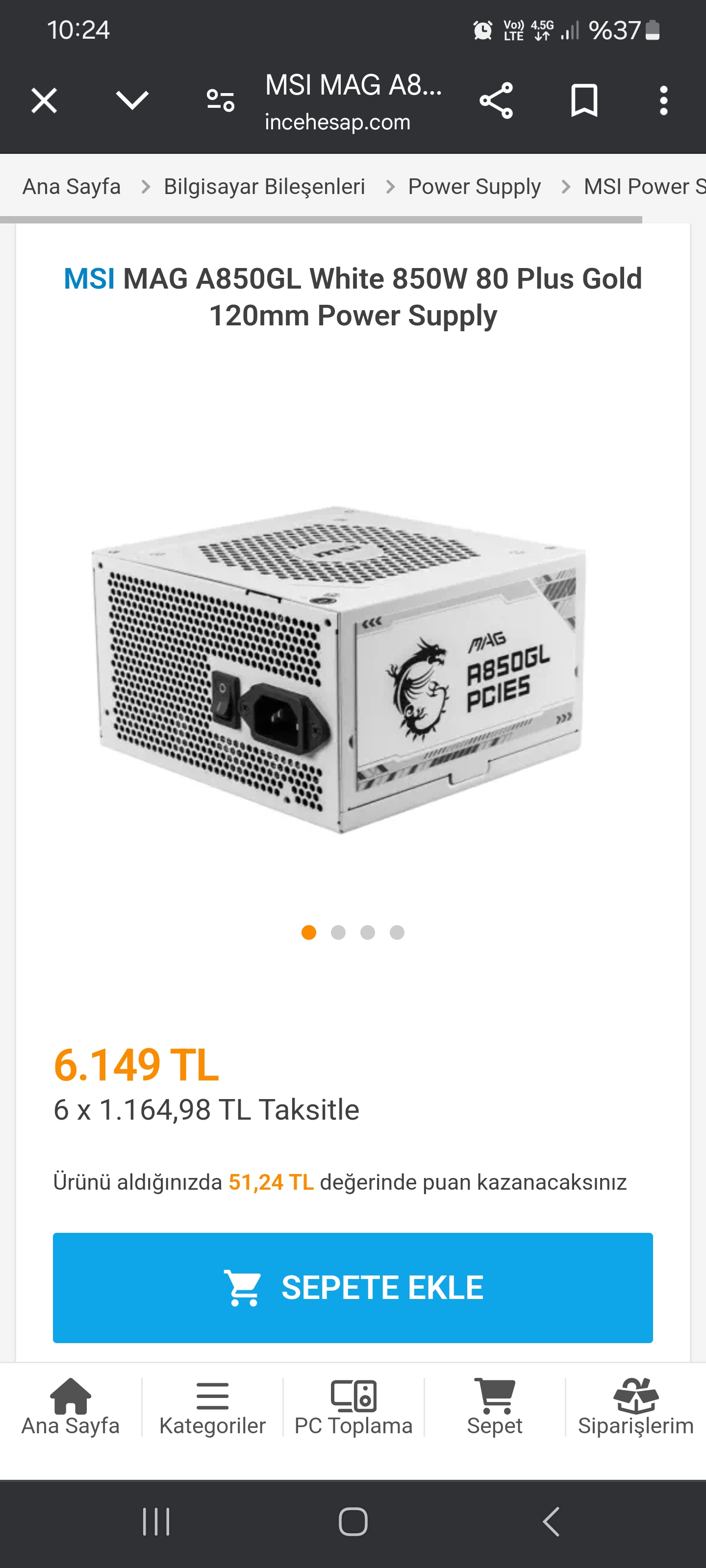Jump to the second product image dot
This screenshot has height=1568, width=706.
pos(338,932)
